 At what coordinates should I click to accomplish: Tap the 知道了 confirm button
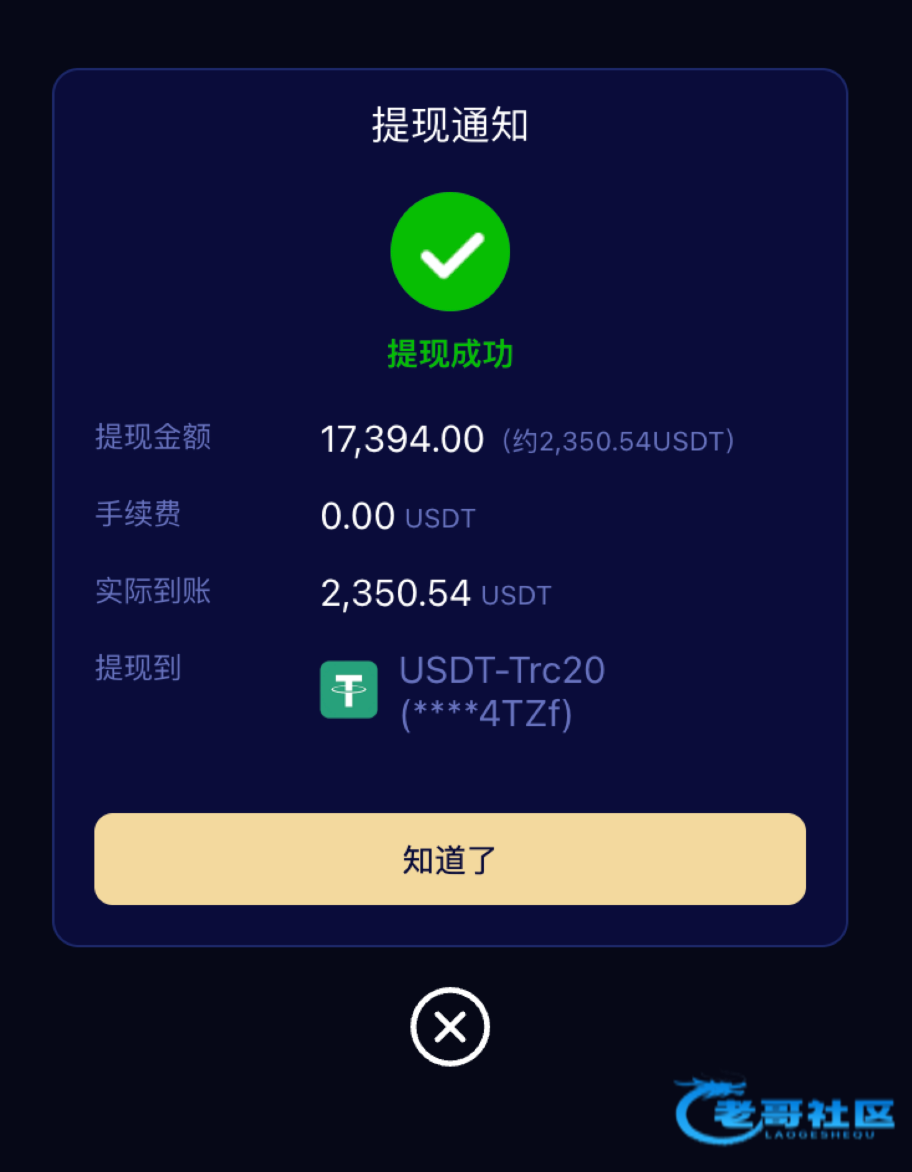click(449, 859)
